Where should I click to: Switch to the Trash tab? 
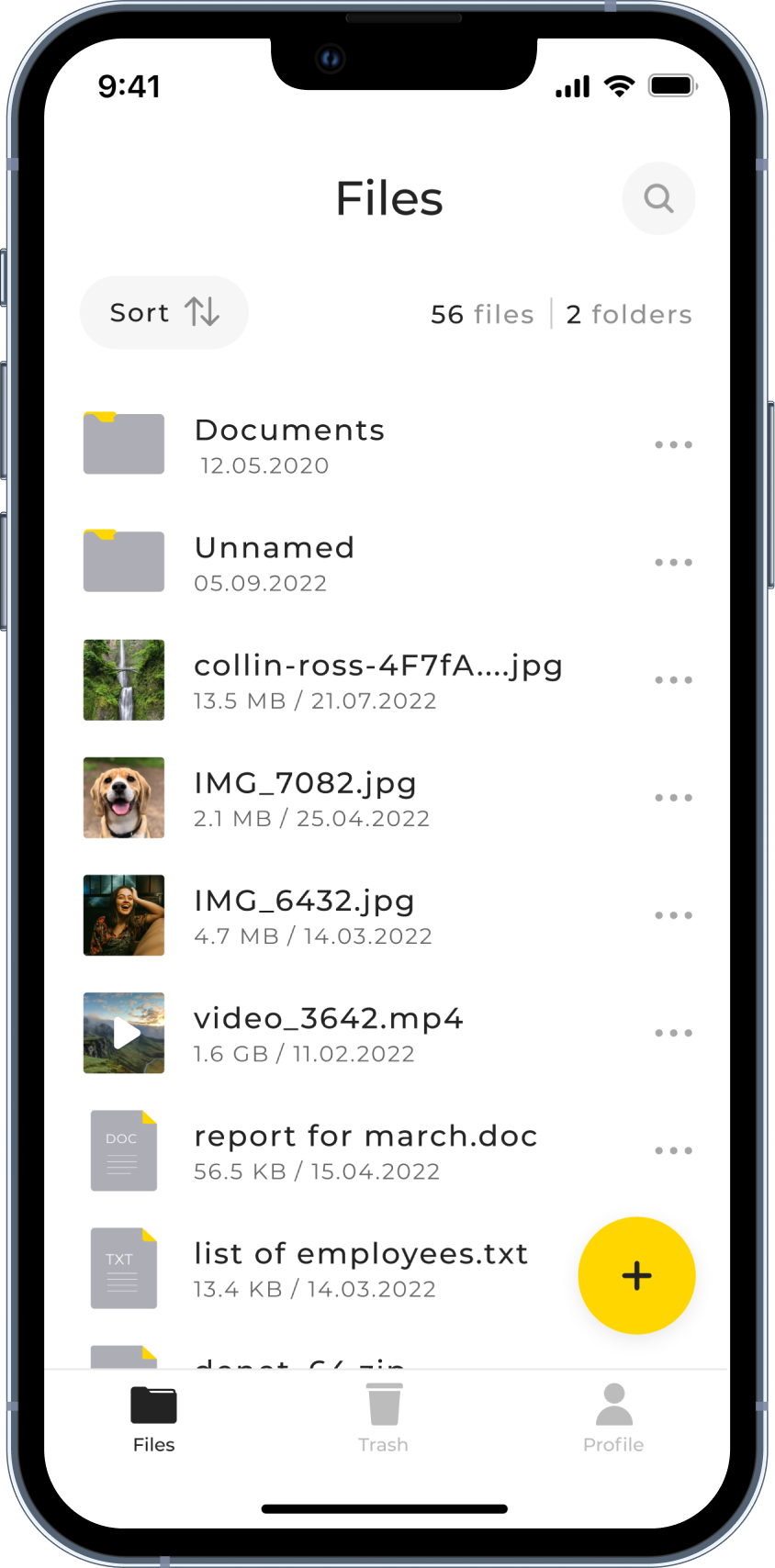tap(383, 1419)
